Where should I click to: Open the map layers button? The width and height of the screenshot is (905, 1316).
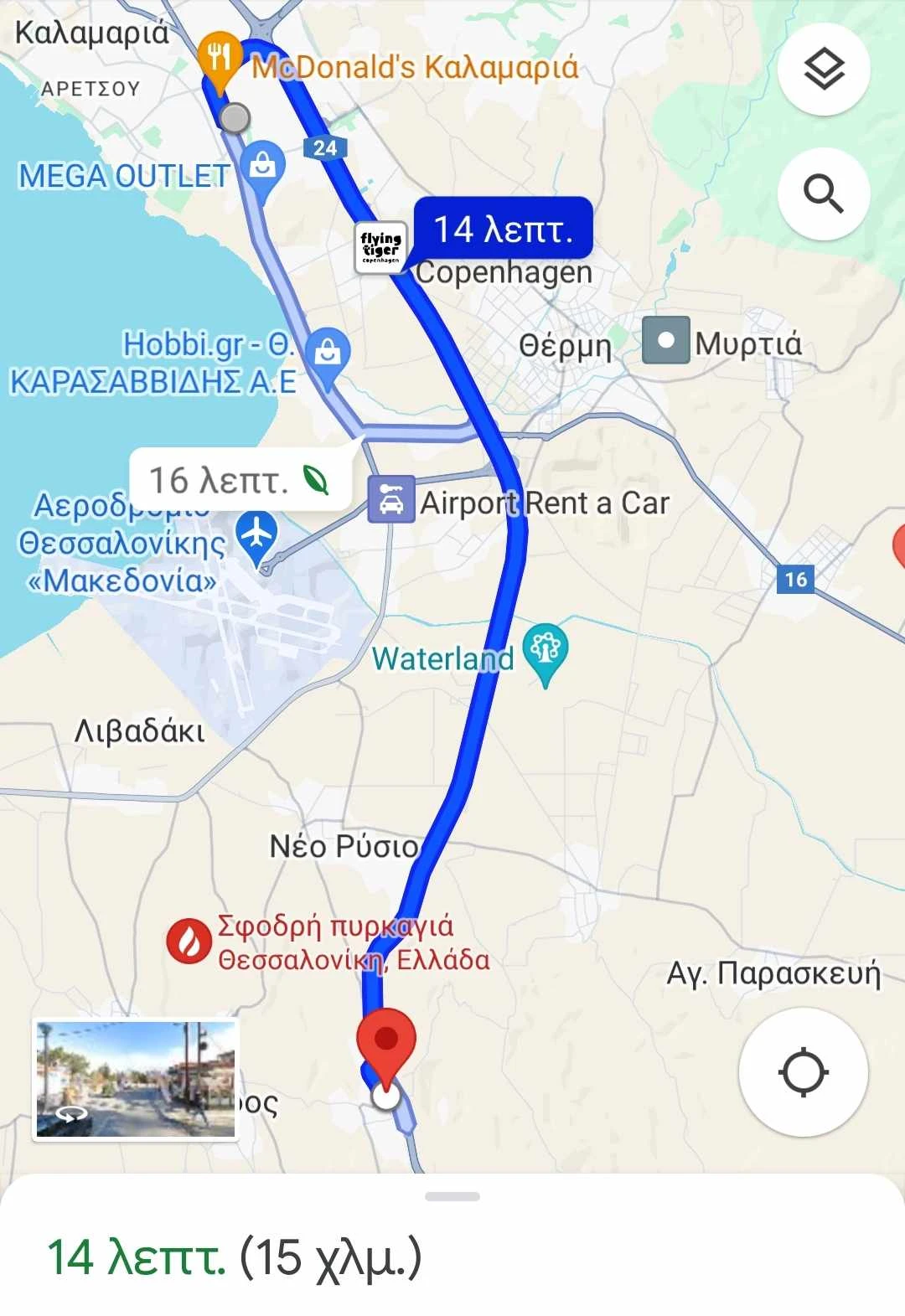pyautogui.click(x=824, y=70)
